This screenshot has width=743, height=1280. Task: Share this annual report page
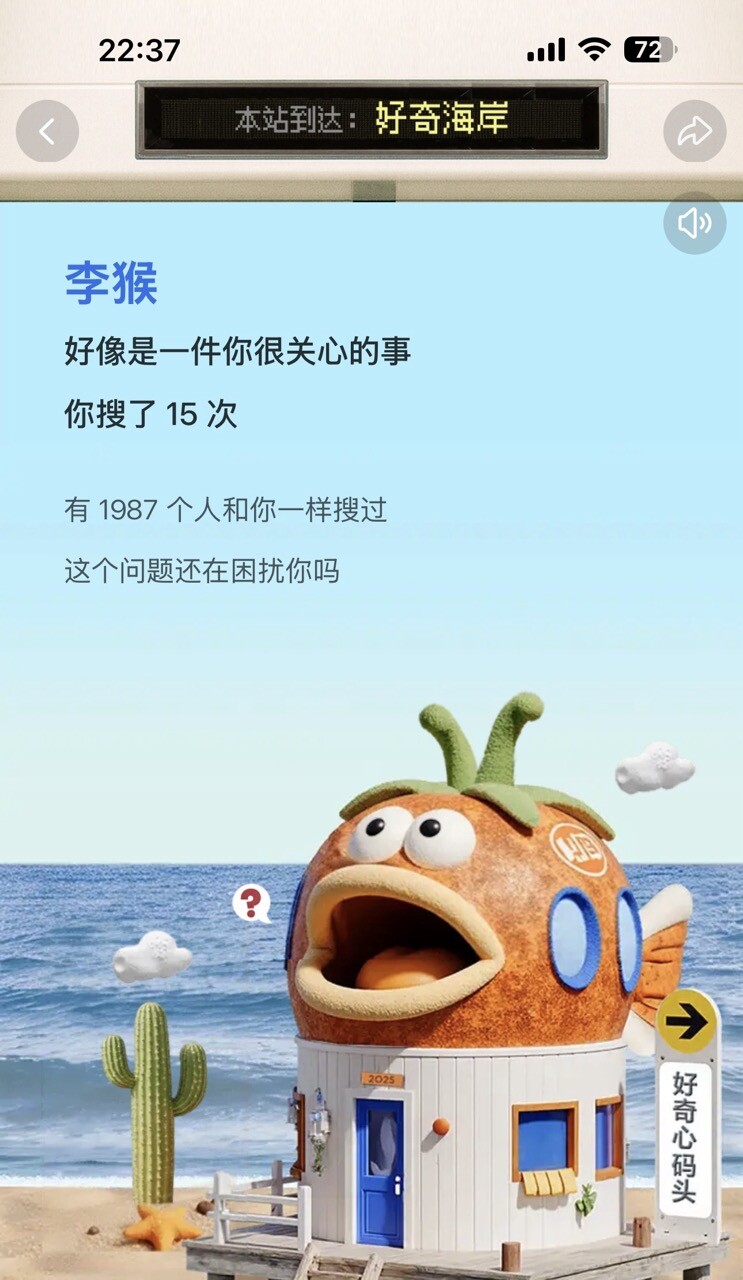pyautogui.click(x=694, y=131)
